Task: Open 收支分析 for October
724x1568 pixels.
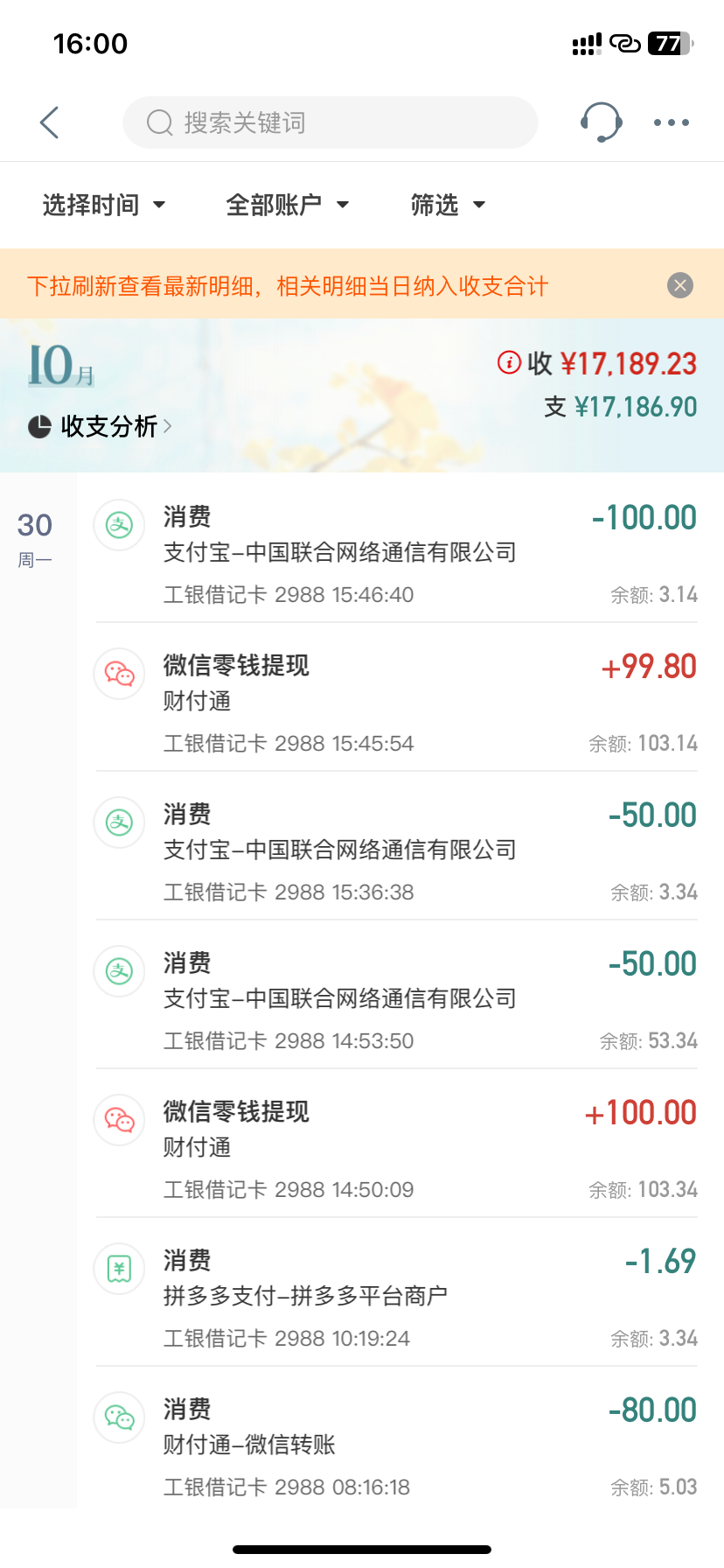Action: 101,426
